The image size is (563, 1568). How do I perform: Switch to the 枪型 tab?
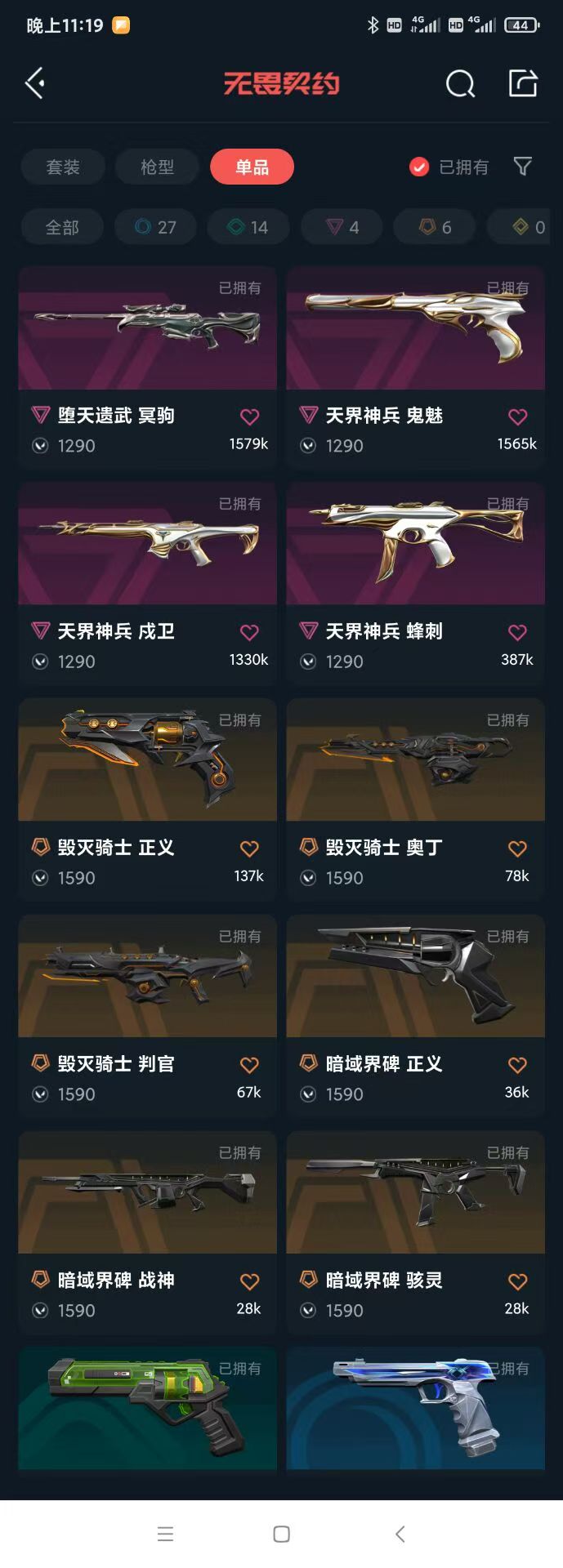click(x=157, y=167)
